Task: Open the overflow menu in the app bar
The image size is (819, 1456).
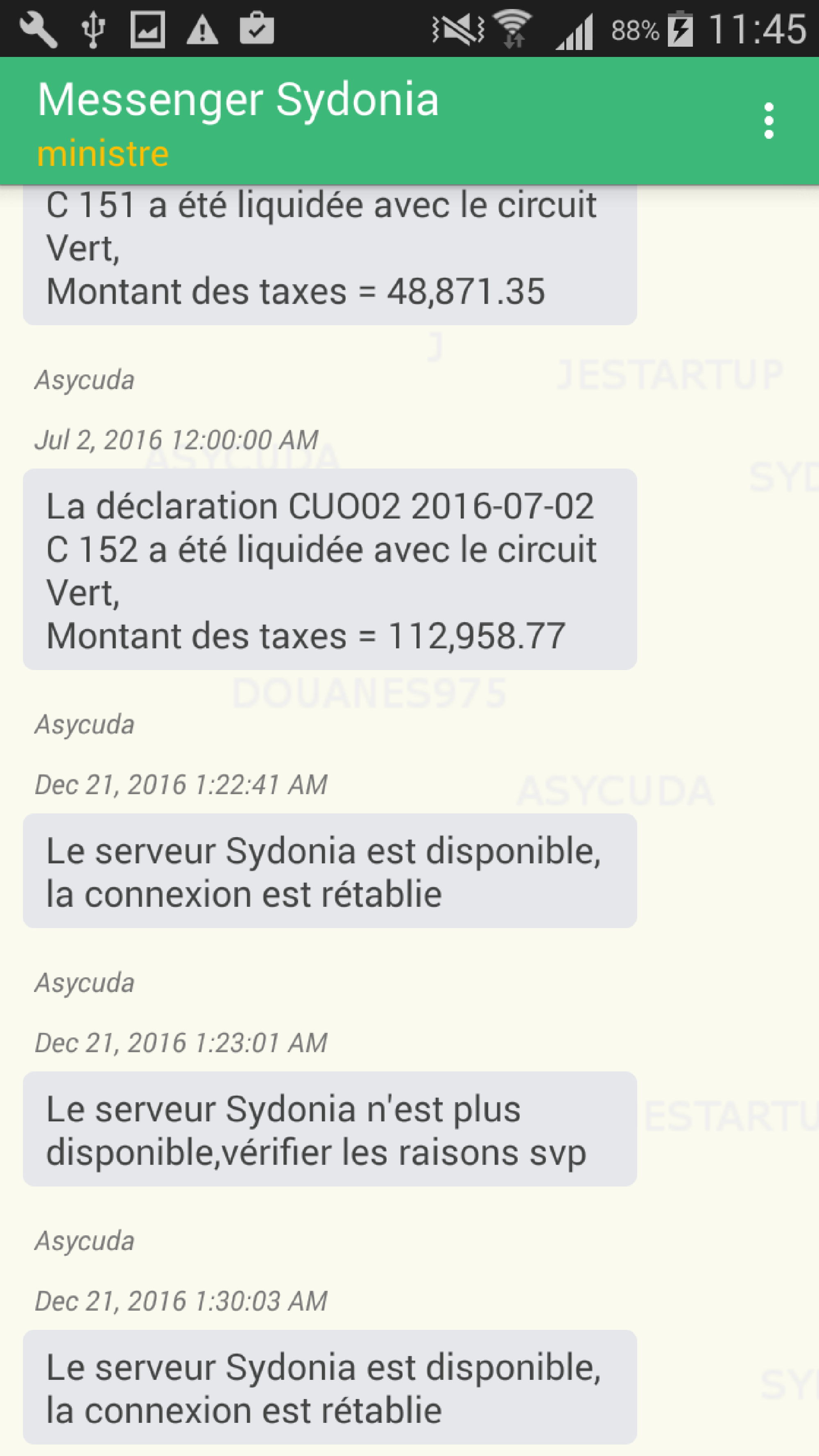Action: click(x=768, y=120)
